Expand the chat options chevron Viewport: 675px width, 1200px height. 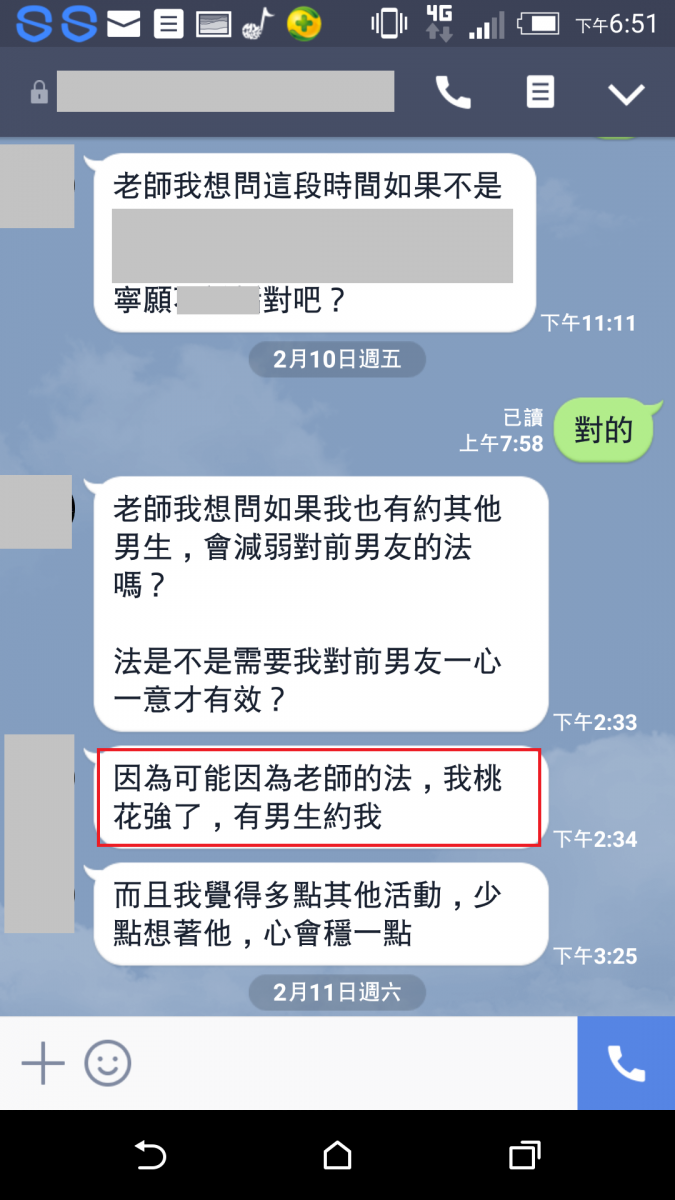click(627, 94)
